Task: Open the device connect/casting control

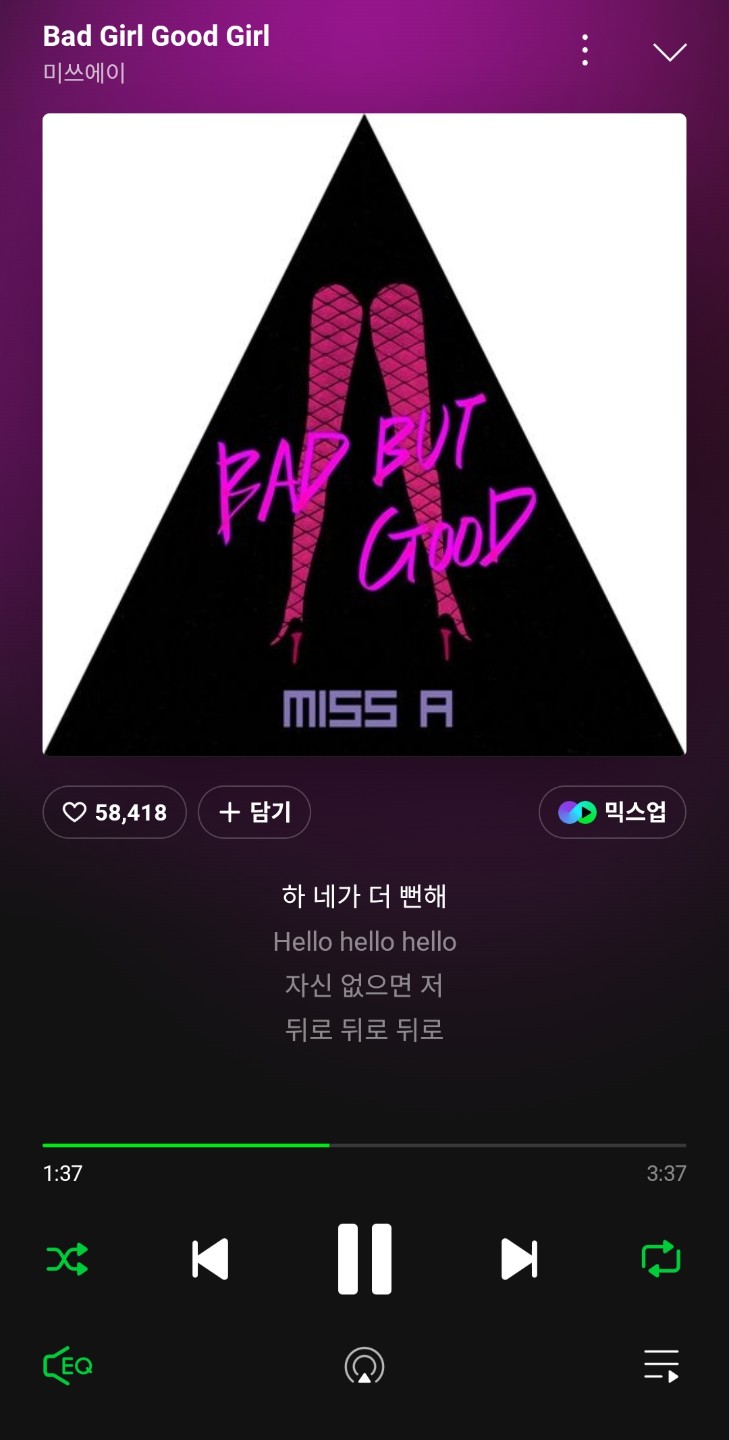Action: (x=364, y=1365)
